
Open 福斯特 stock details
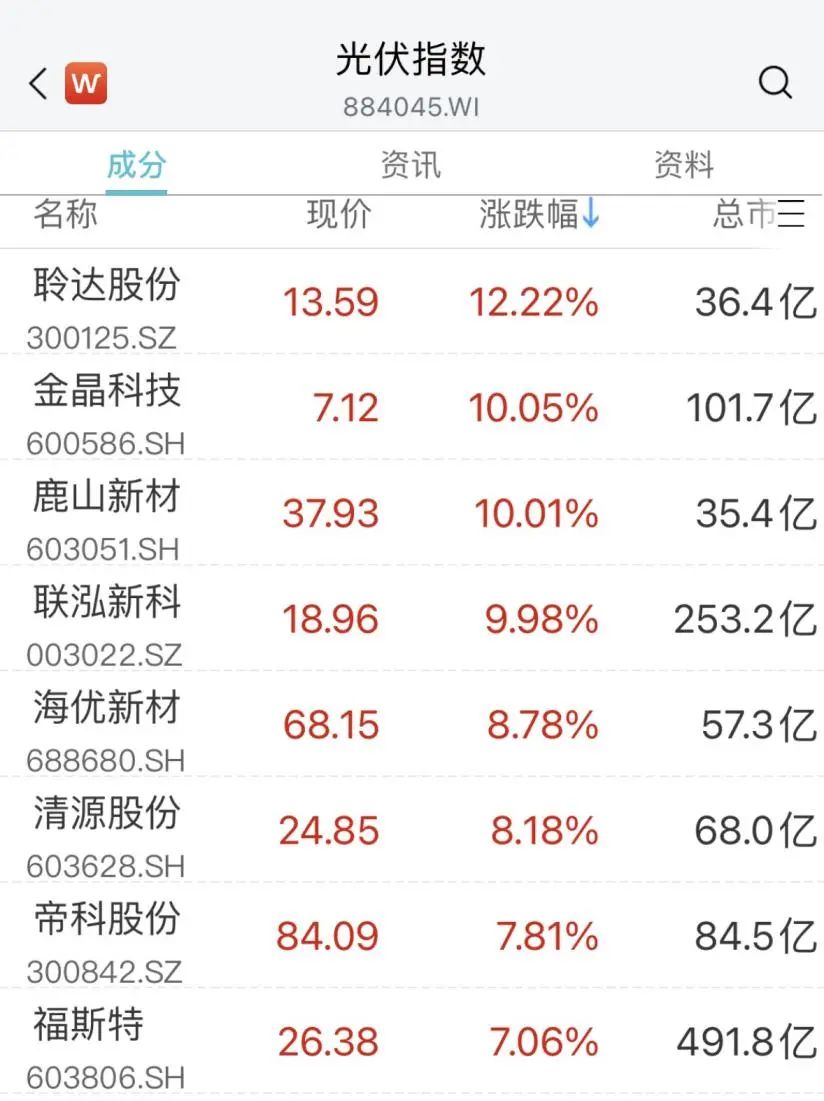click(x=90, y=1025)
